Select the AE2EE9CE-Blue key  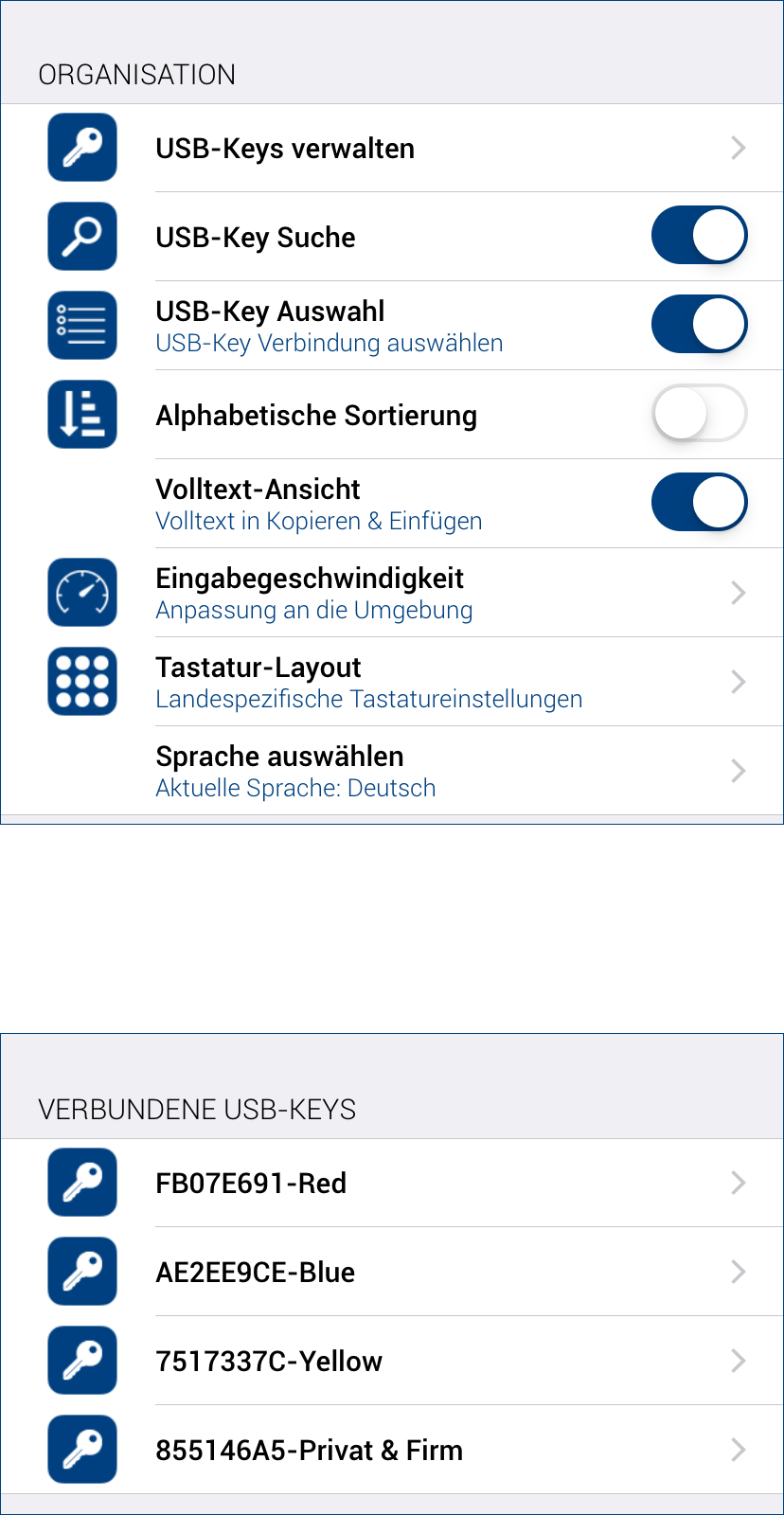[x=392, y=1272]
